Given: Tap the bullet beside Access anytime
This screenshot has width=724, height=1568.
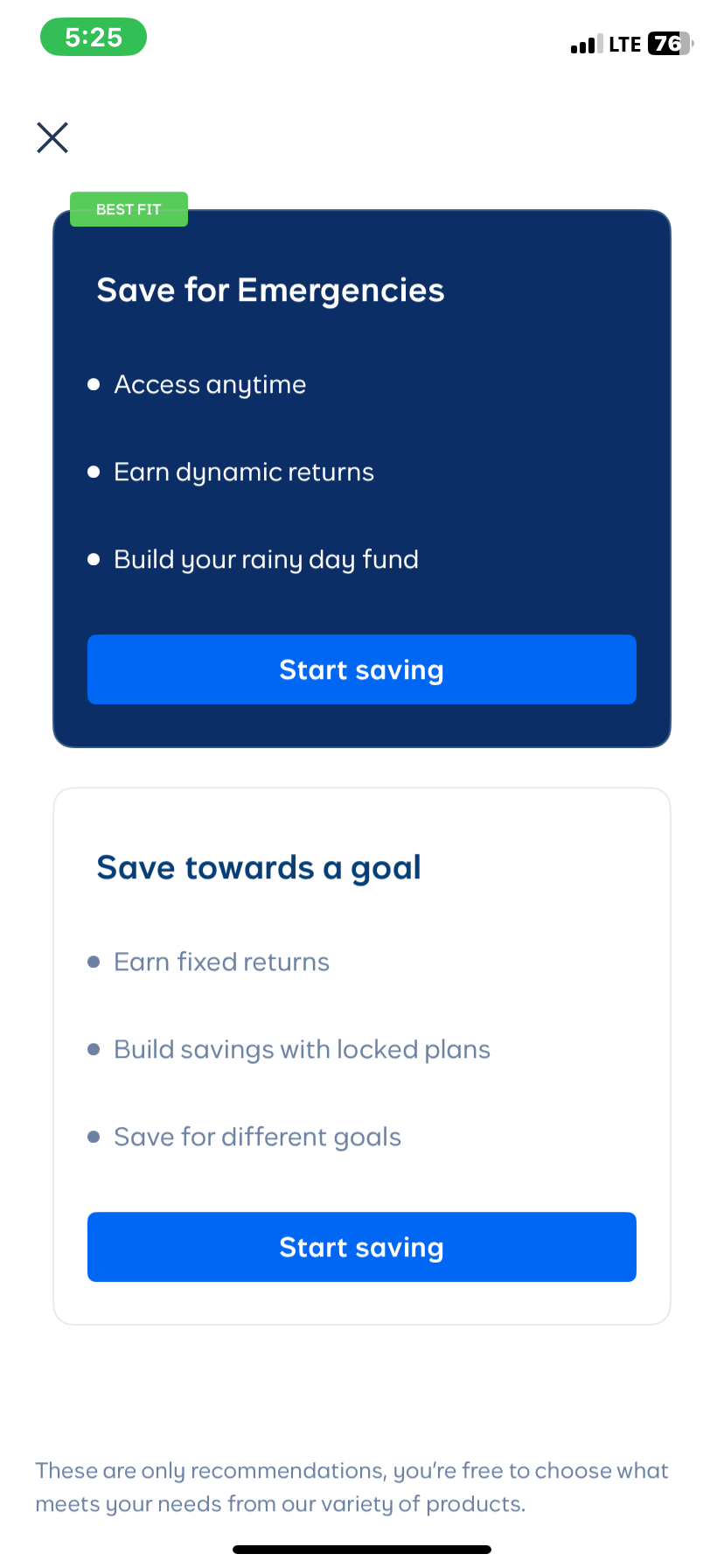Looking at the screenshot, I should [94, 384].
